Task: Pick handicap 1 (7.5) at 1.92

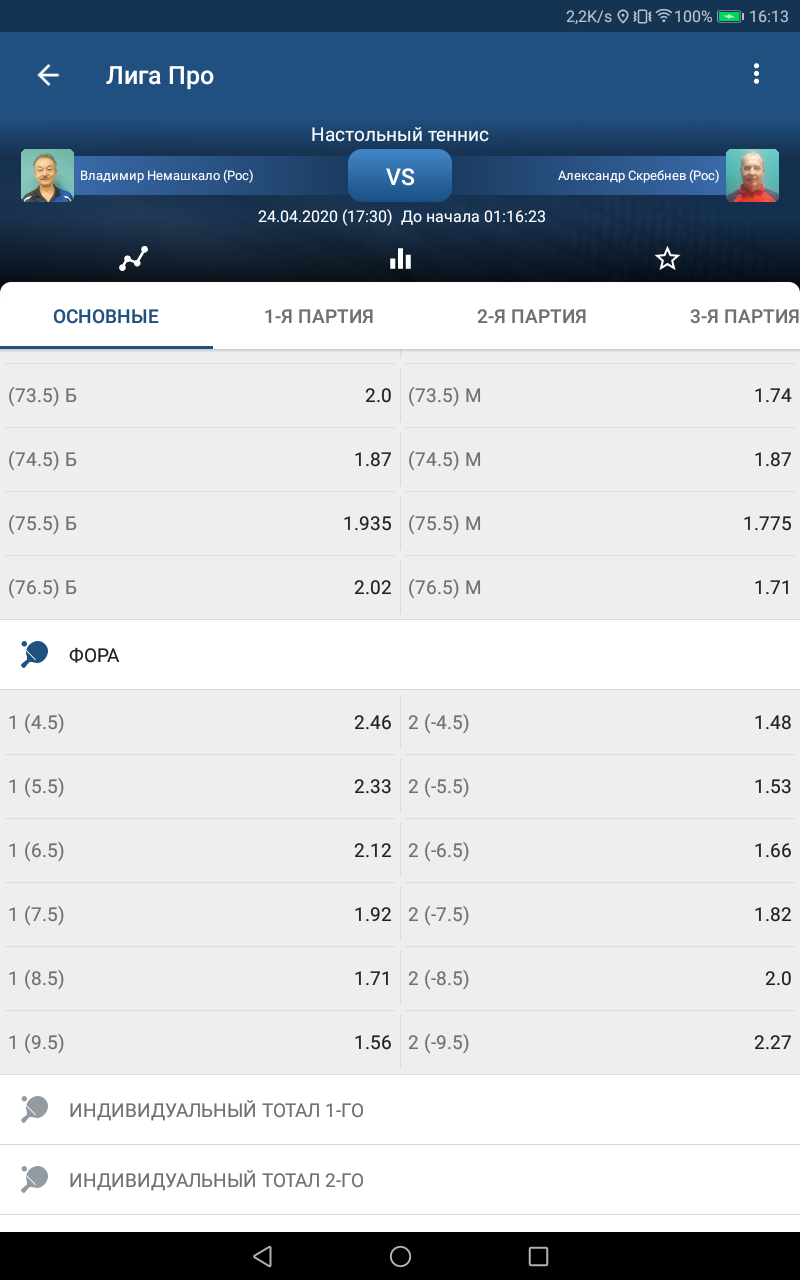Action: point(200,915)
